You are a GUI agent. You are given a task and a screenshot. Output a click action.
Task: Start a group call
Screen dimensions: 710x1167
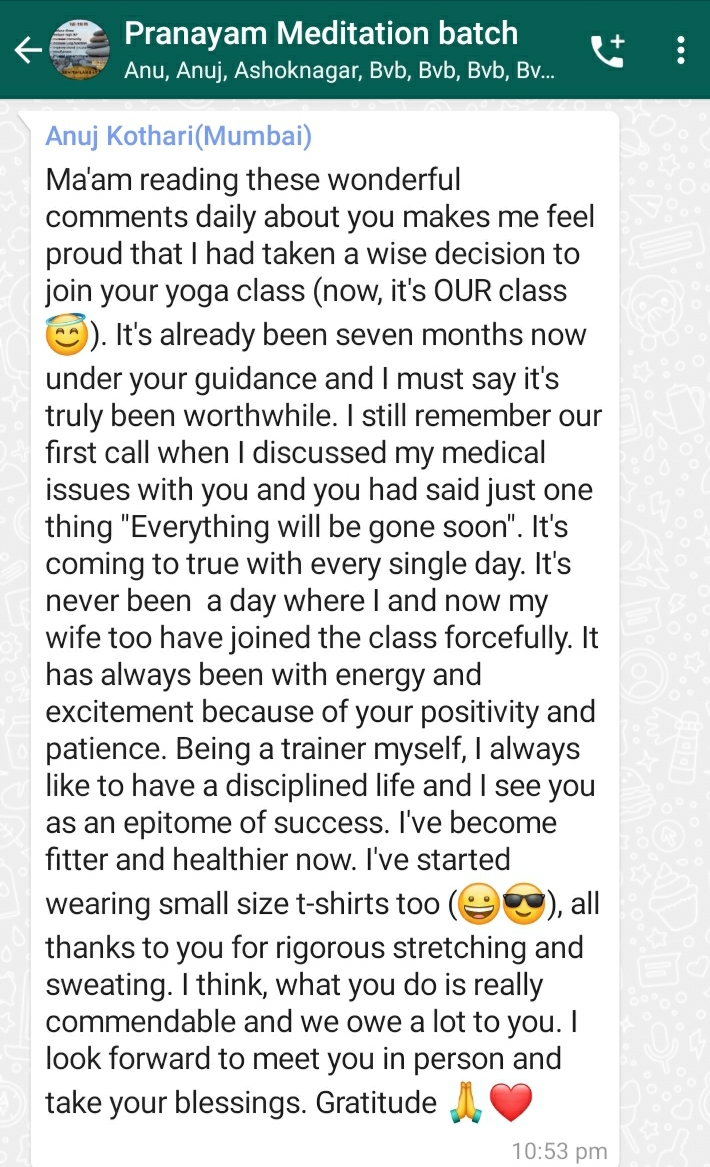609,50
